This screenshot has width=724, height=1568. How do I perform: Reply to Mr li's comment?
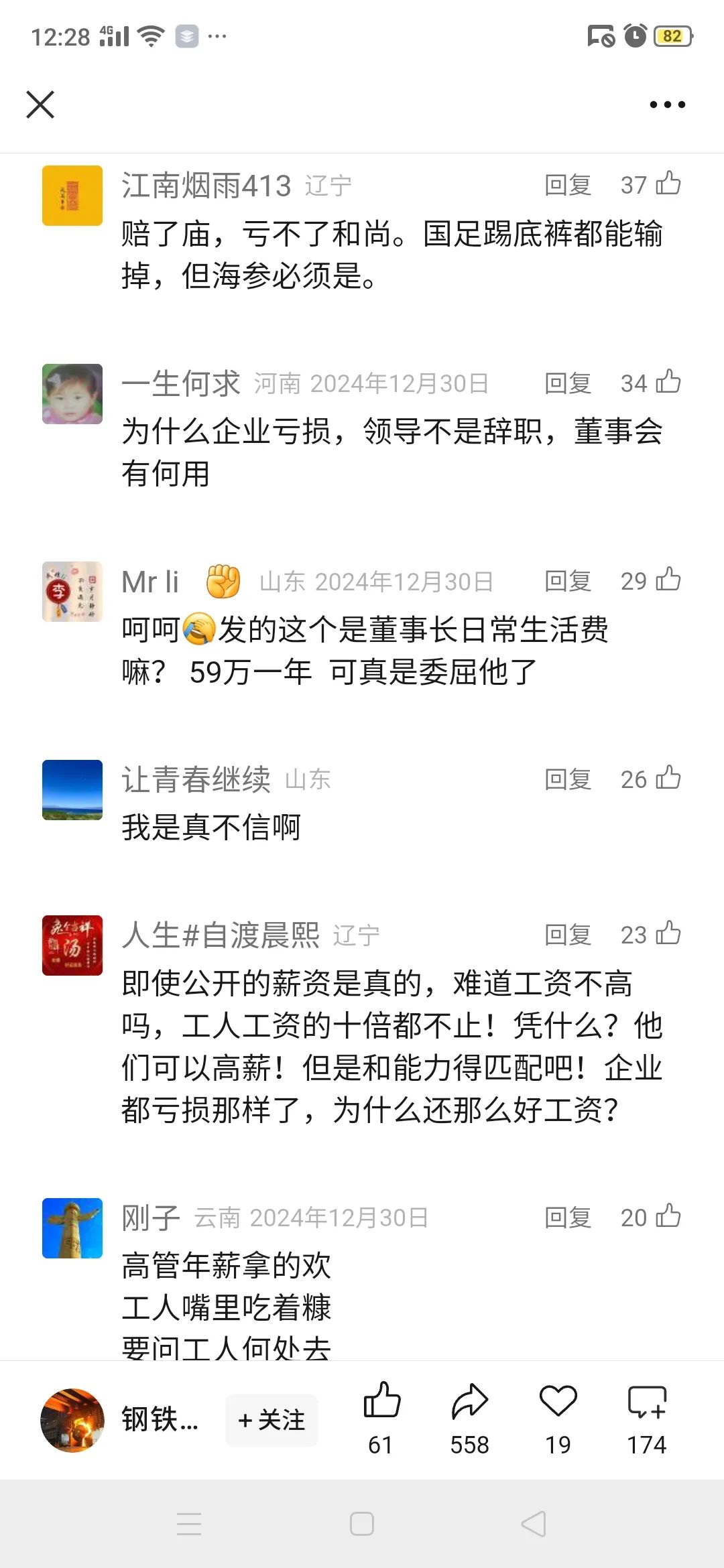(568, 581)
